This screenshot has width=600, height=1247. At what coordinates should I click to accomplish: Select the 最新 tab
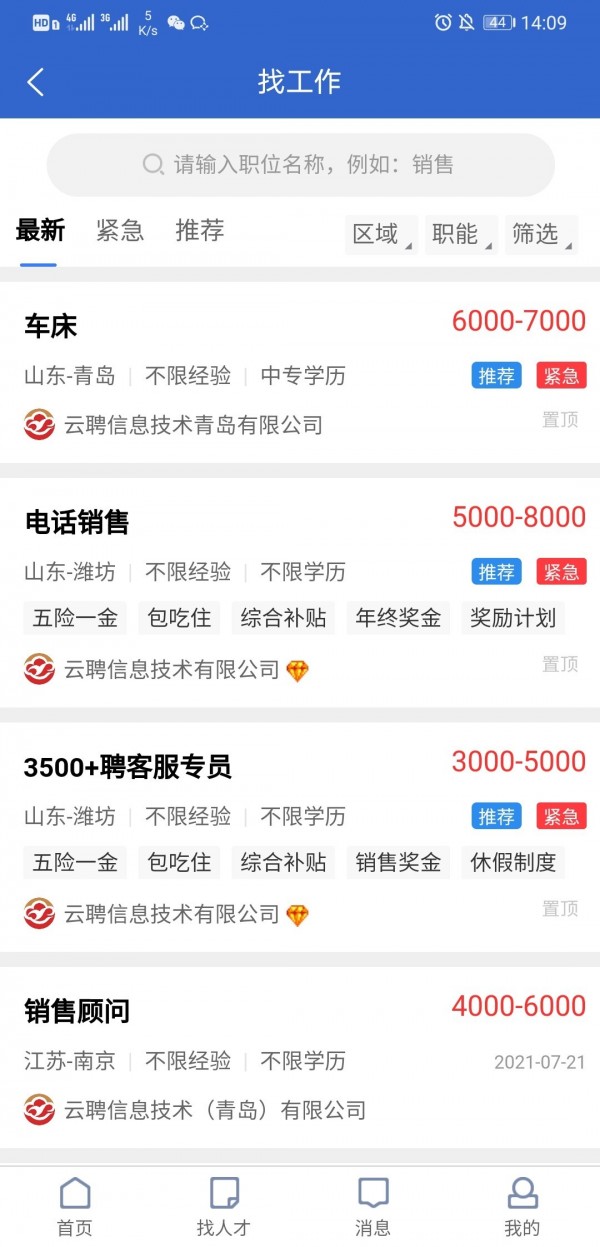[x=40, y=231]
